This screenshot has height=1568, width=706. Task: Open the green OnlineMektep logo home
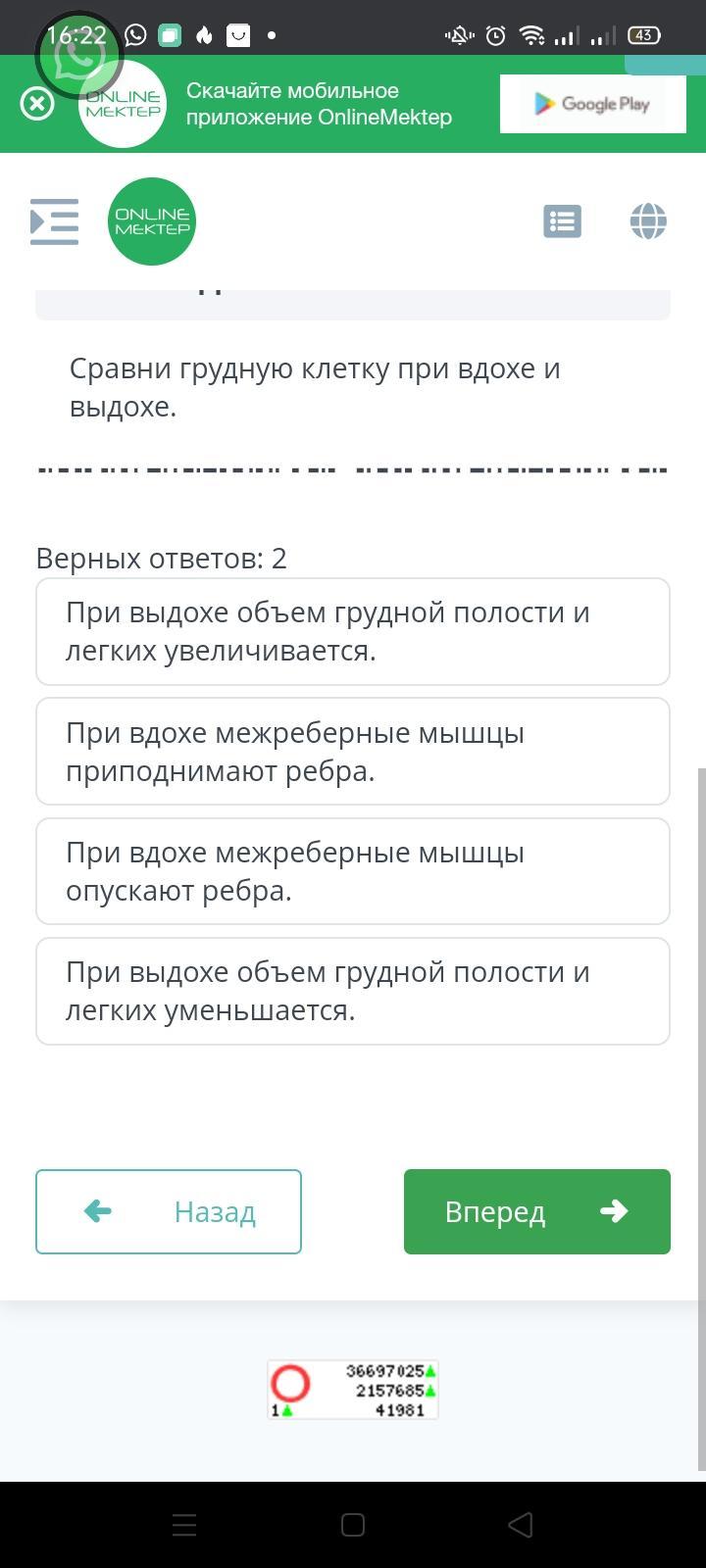pos(152,221)
